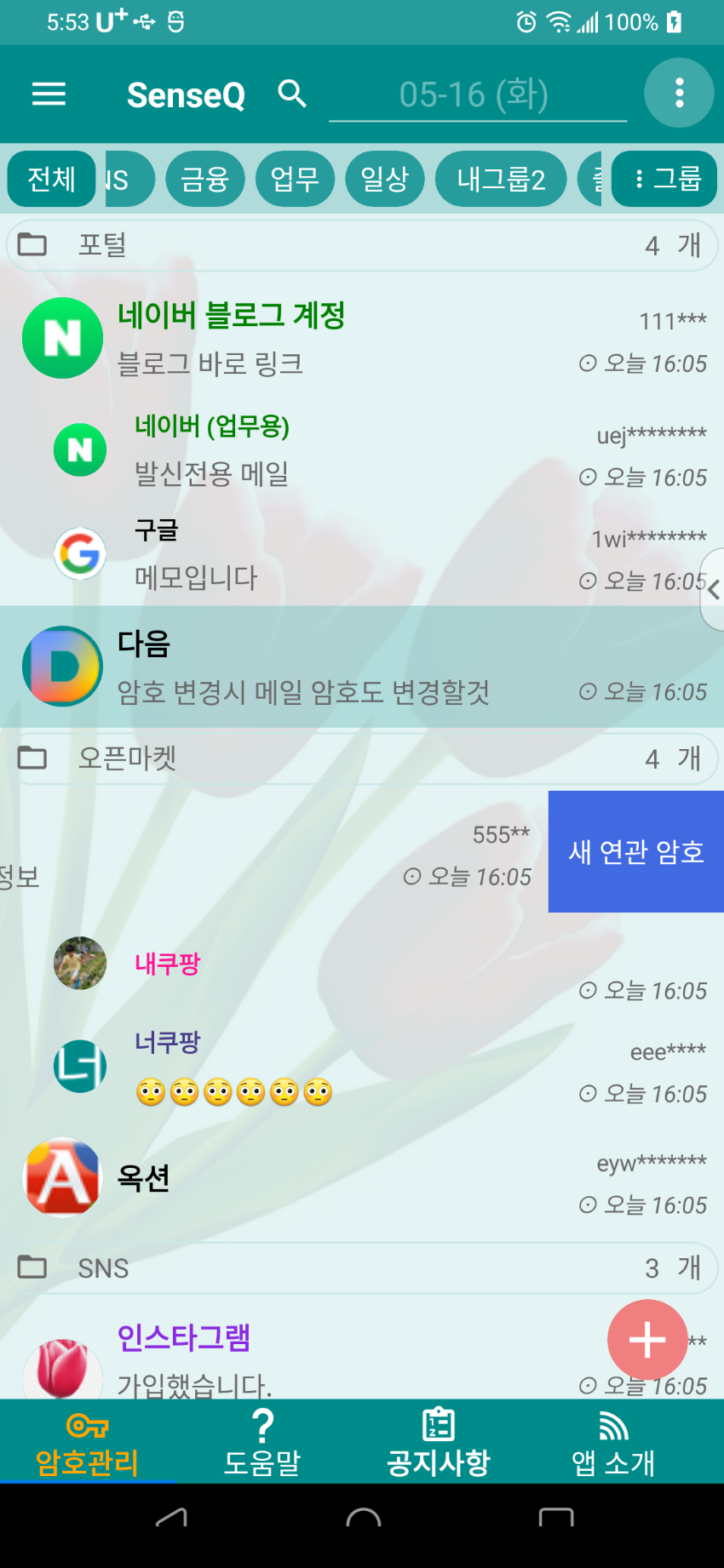Image resolution: width=724 pixels, height=1568 pixels.
Task: Open the overflow menu in the app bar
Action: click(x=679, y=93)
